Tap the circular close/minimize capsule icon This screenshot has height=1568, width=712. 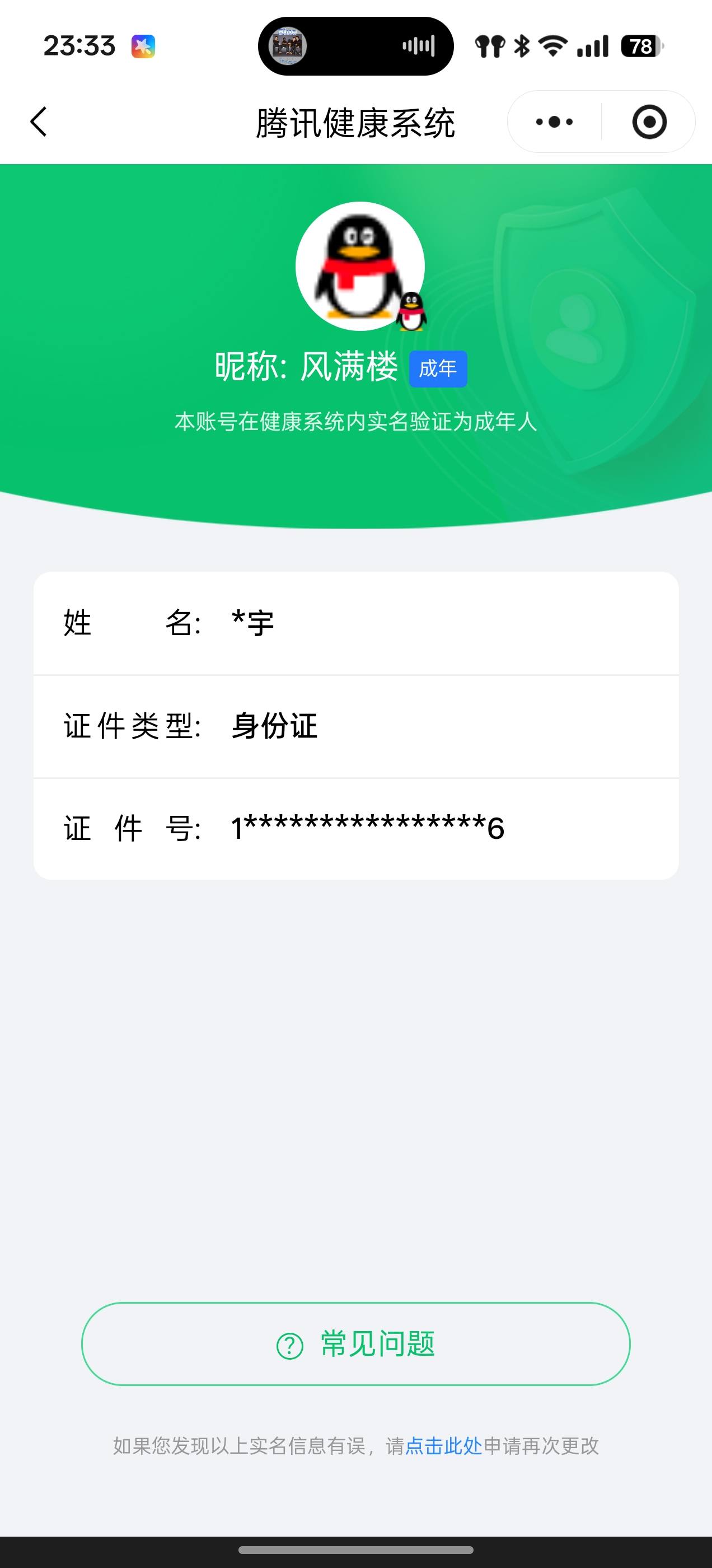pyautogui.click(x=650, y=122)
